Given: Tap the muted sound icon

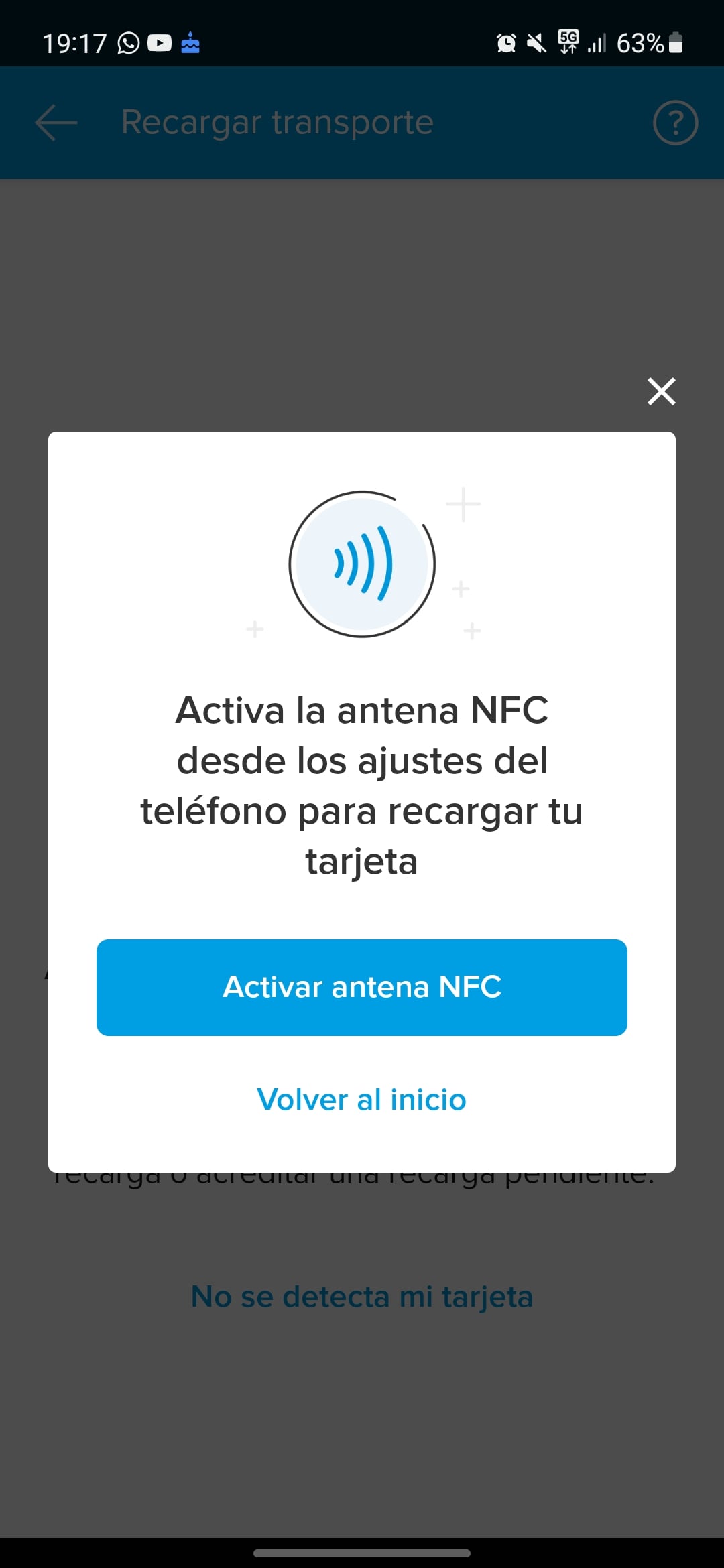Looking at the screenshot, I should pyautogui.click(x=535, y=43).
